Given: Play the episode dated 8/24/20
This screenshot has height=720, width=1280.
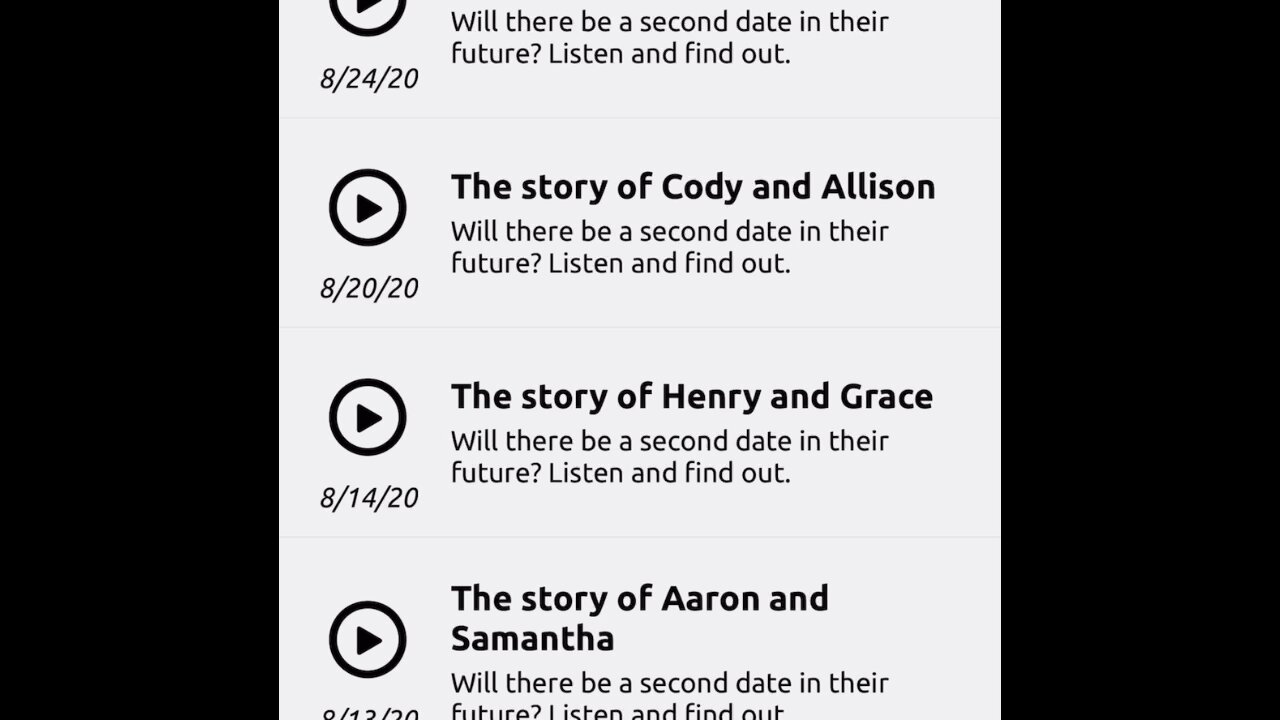Looking at the screenshot, I should 368,12.
